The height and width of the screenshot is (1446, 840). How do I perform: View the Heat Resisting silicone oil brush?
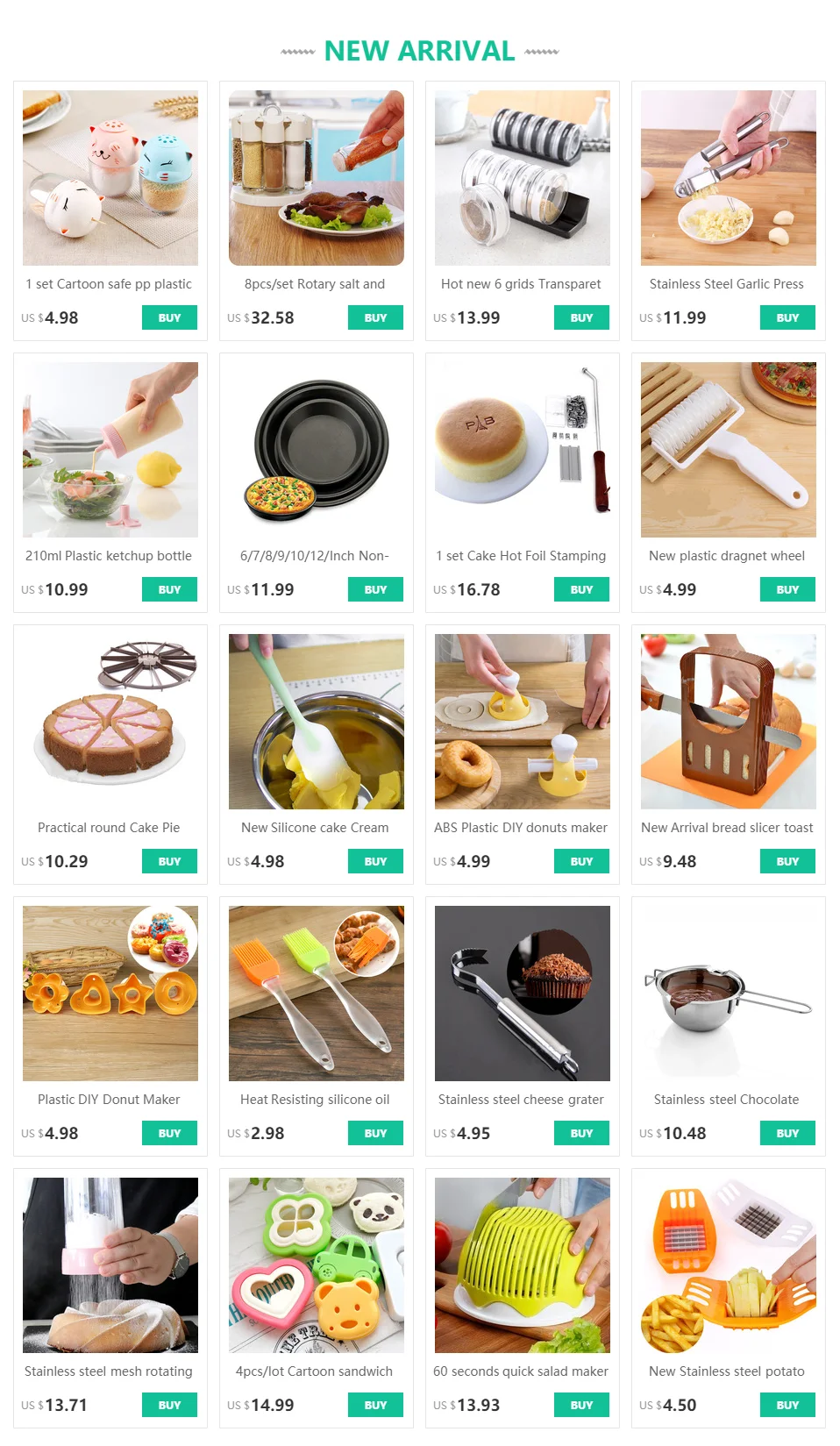pos(316,994)
